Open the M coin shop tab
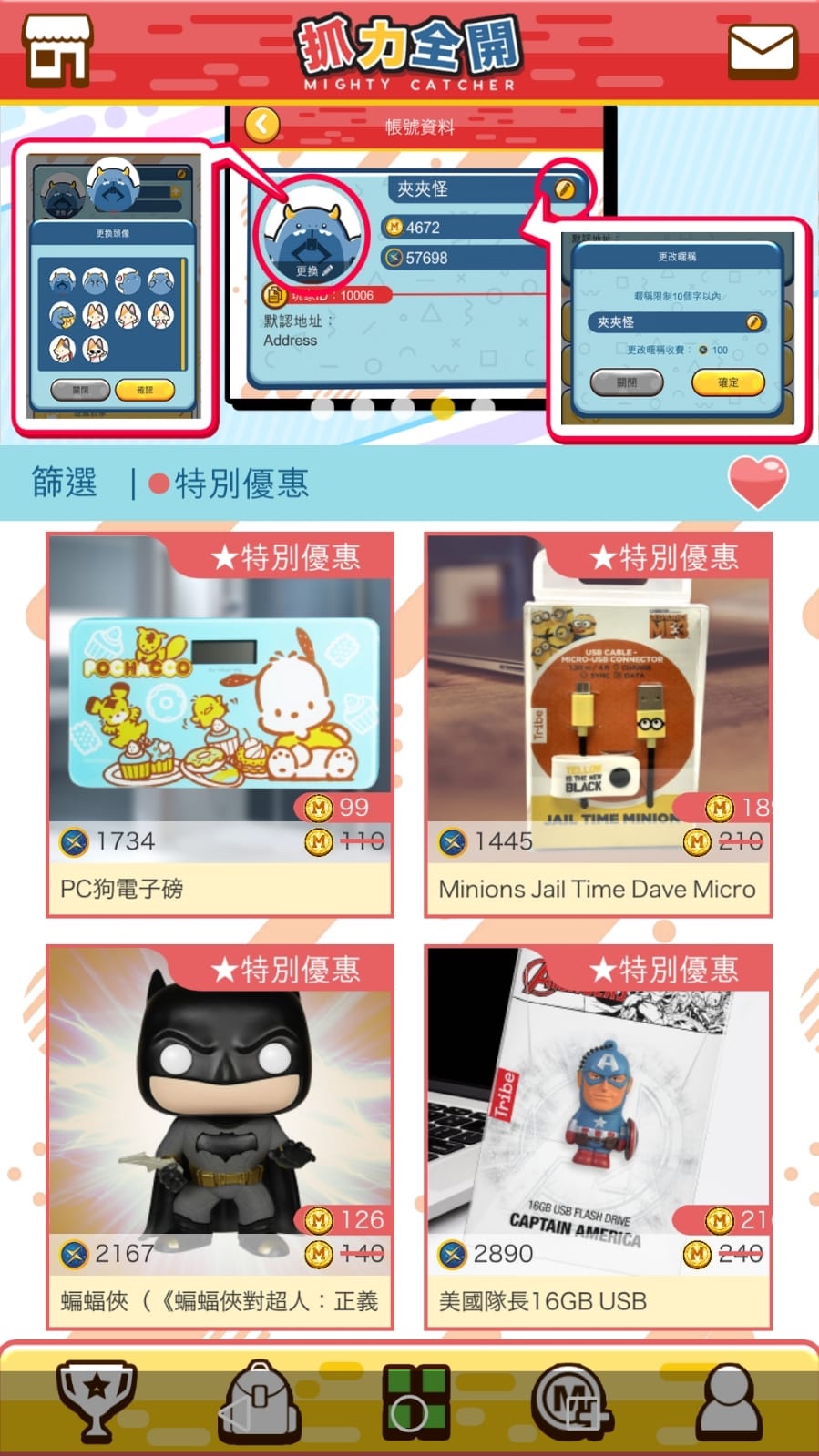Viewport: 819px width, 1456px height. [571, 1400]
